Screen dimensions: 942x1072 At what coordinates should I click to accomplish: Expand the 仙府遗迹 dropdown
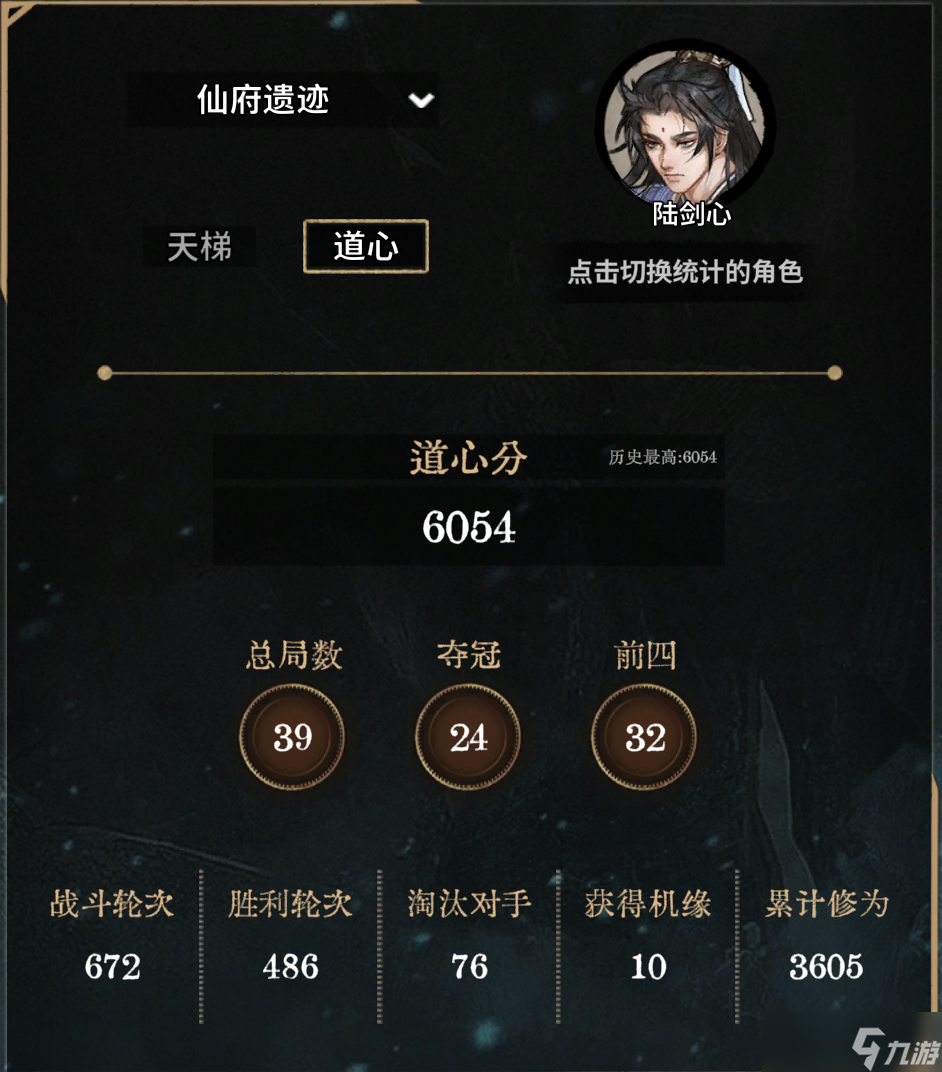tap(421, 100)
